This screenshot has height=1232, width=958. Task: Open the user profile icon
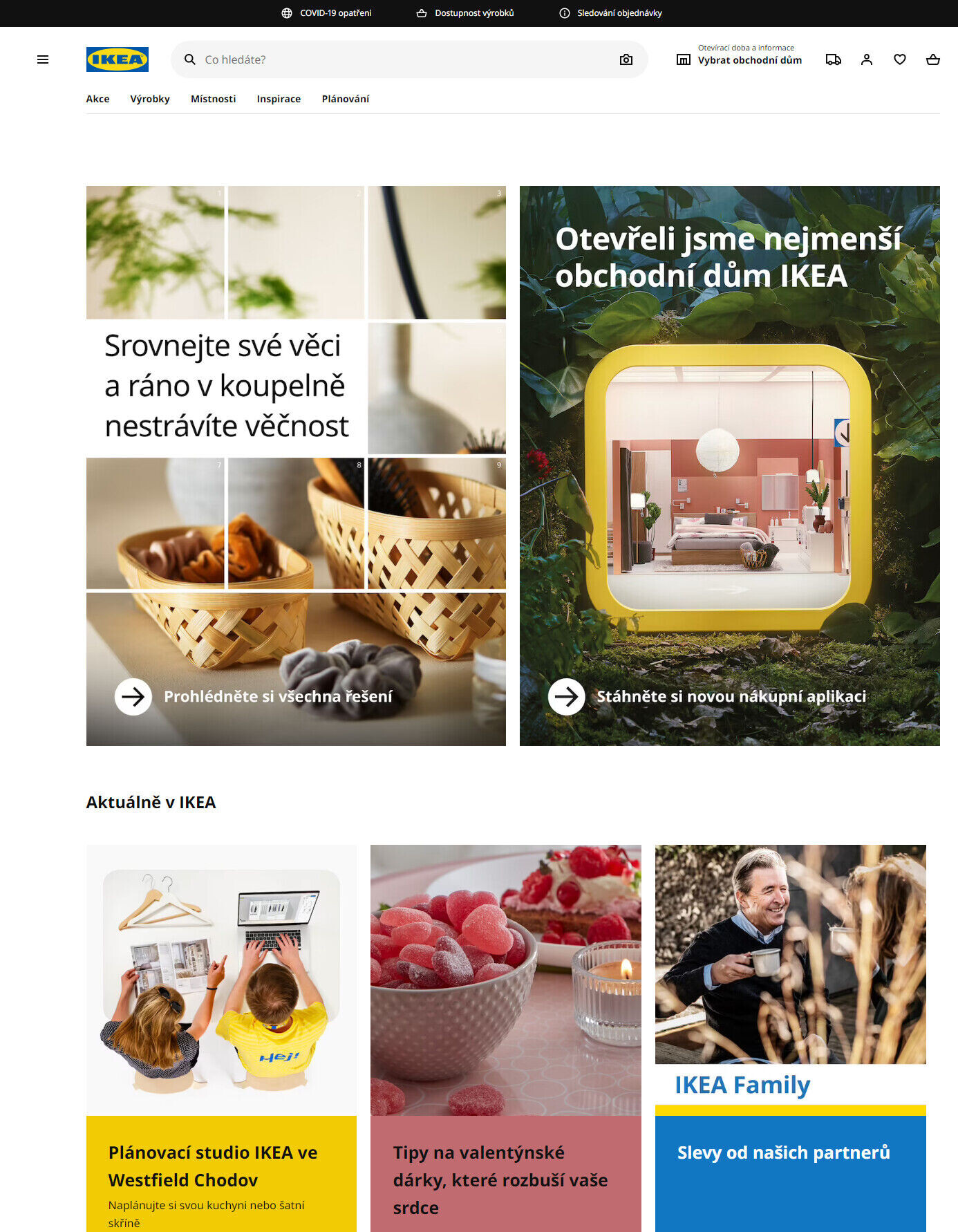(x=867, y=59)
